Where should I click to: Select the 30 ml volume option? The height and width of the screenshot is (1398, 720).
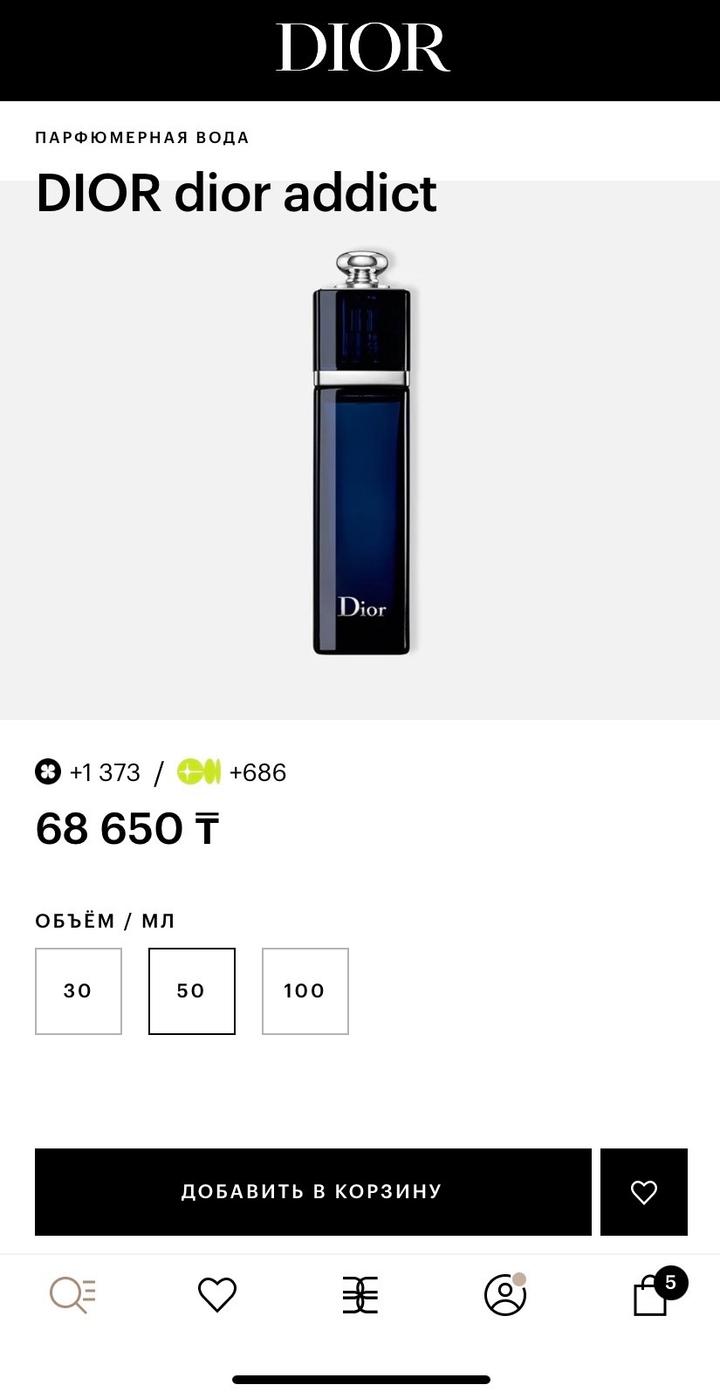click(78, 991)
